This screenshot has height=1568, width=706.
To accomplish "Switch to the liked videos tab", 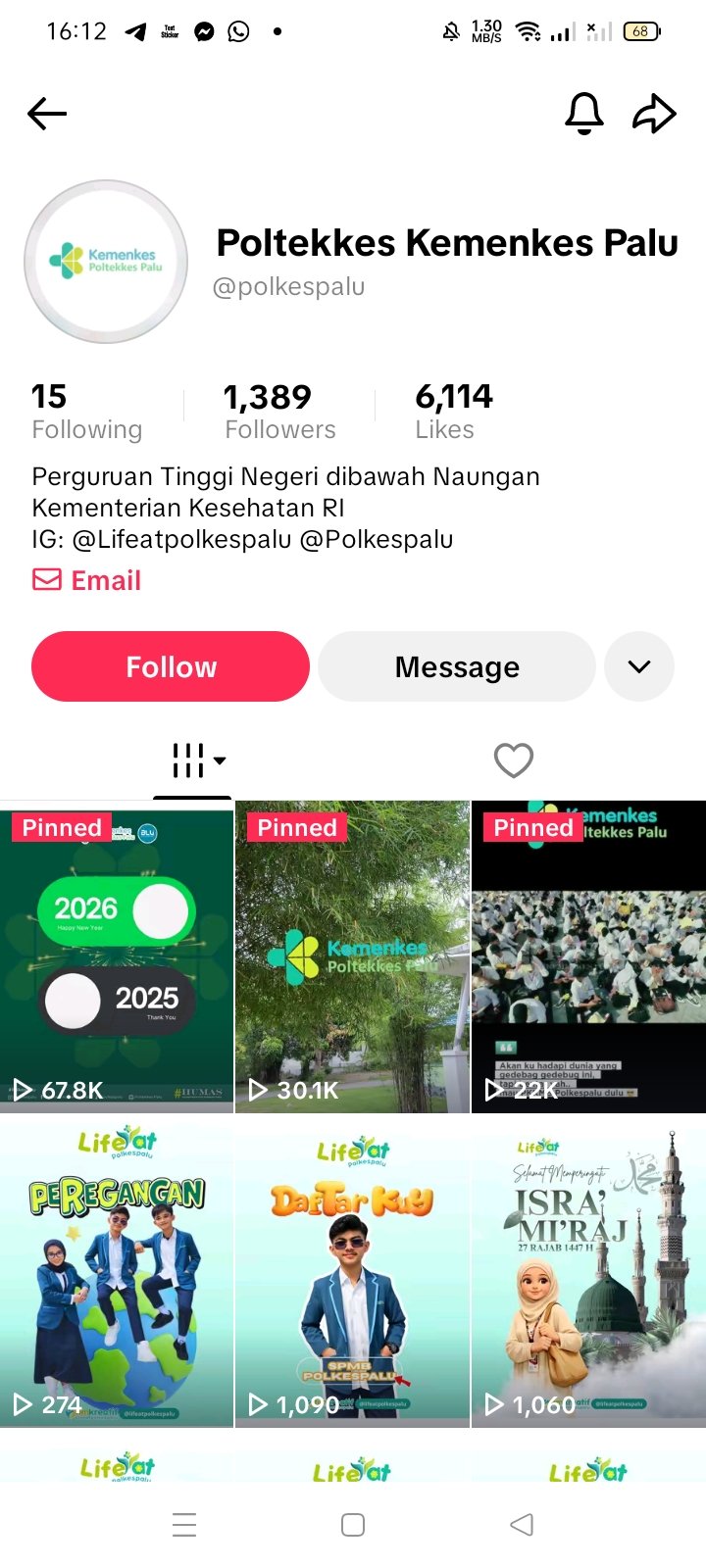I will (513, 760).
